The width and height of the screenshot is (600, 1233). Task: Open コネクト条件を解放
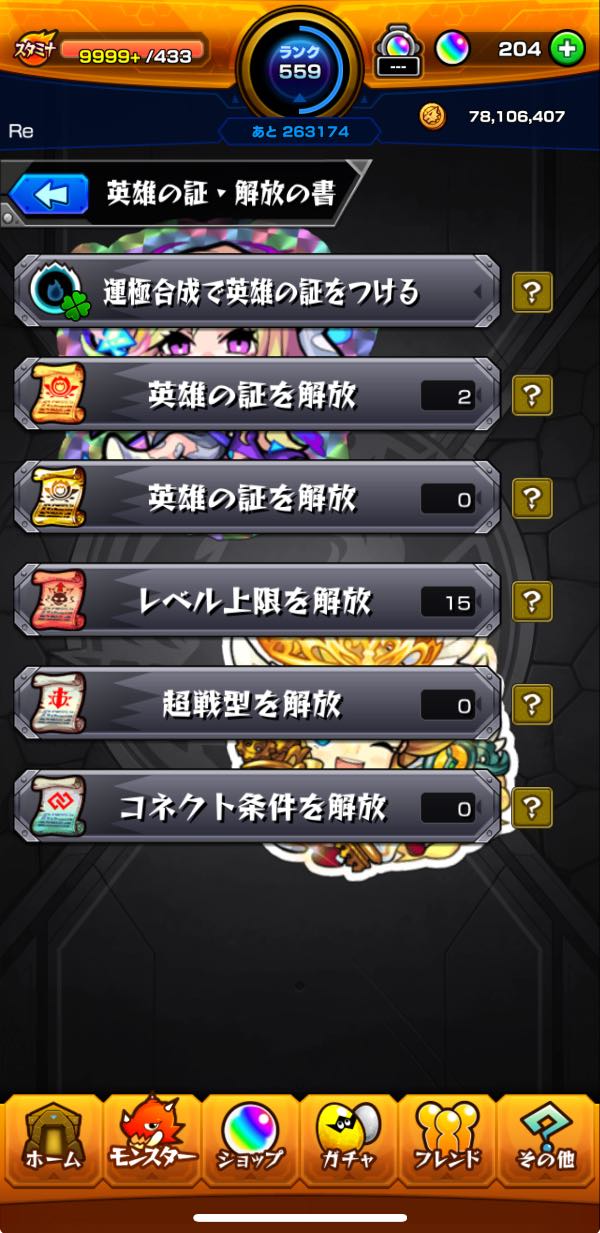pos(257,806)
